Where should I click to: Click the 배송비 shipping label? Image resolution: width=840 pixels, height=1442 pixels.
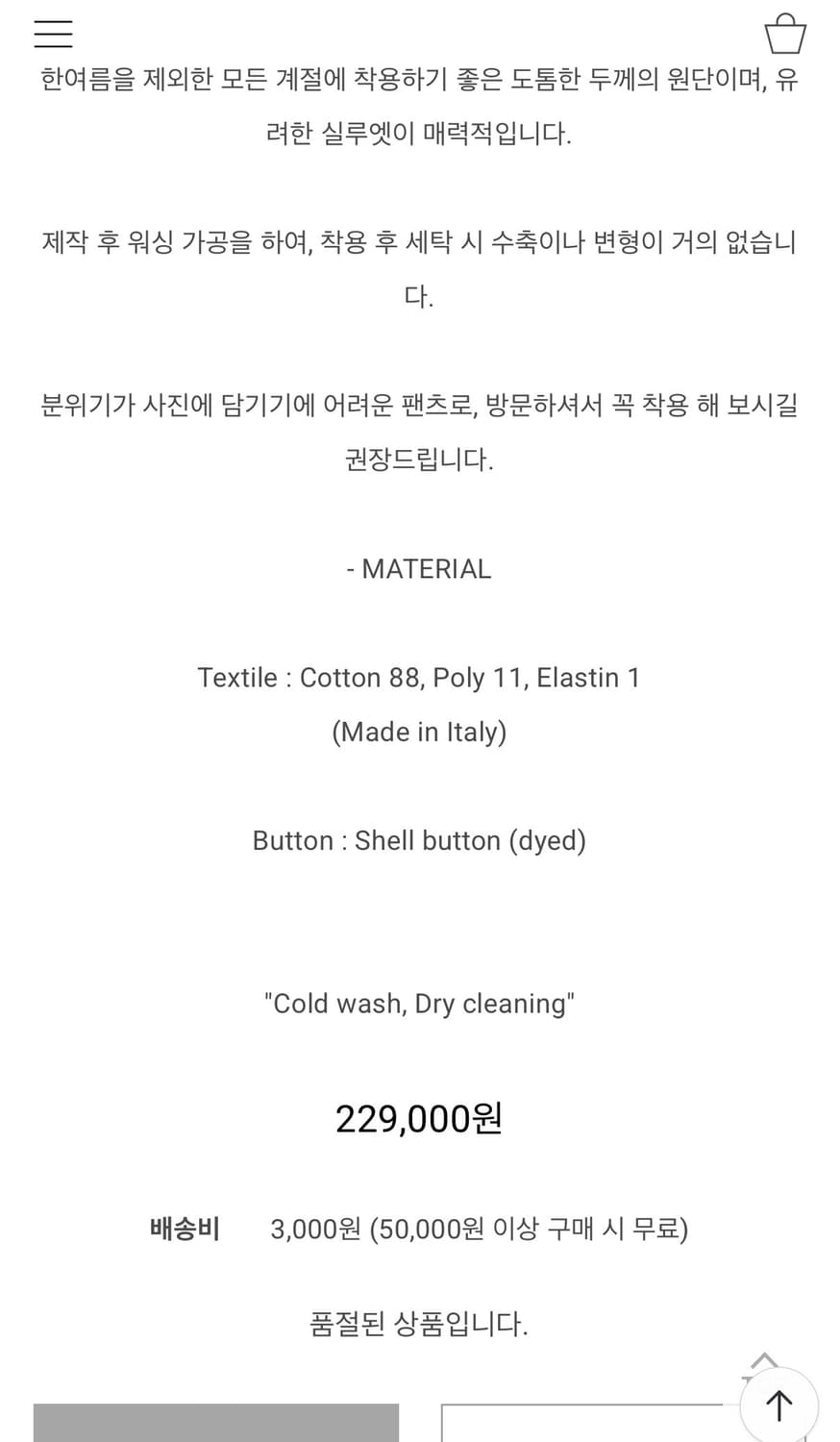pyautogui.click(x=185, y=1229)
